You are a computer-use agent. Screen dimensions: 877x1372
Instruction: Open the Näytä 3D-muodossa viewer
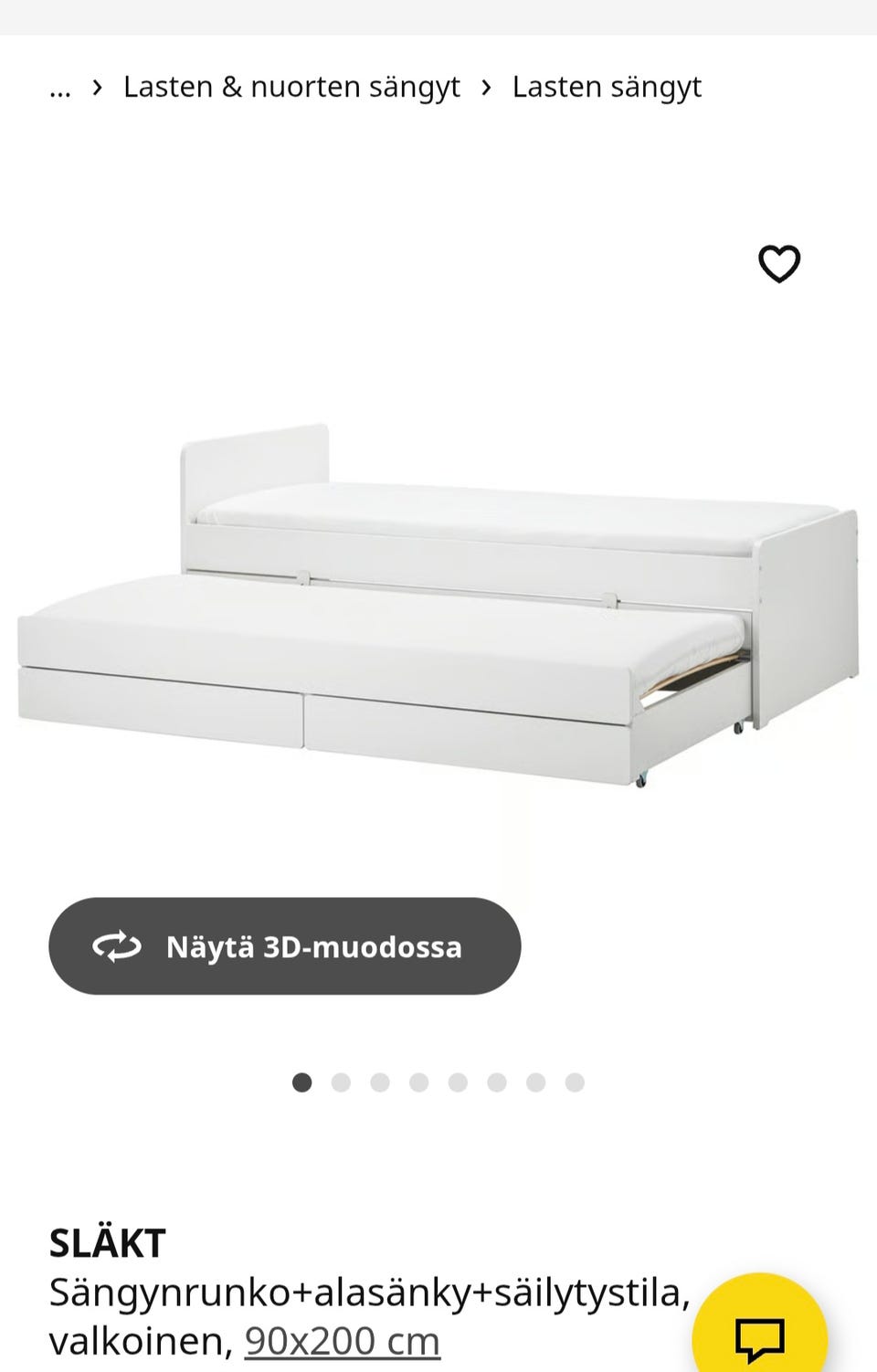(x=284, y=946)
